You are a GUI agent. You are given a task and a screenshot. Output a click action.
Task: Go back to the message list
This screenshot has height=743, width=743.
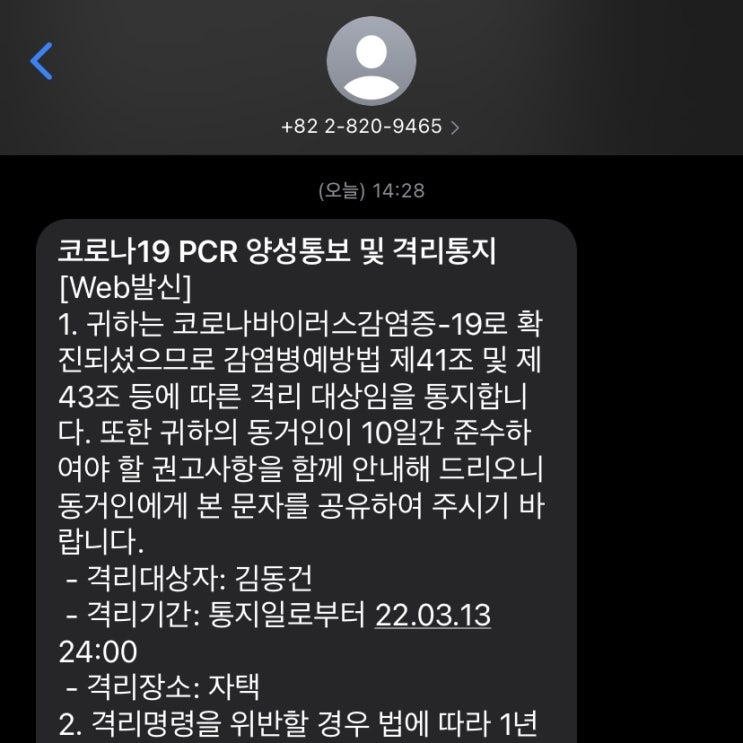point(41,61)
